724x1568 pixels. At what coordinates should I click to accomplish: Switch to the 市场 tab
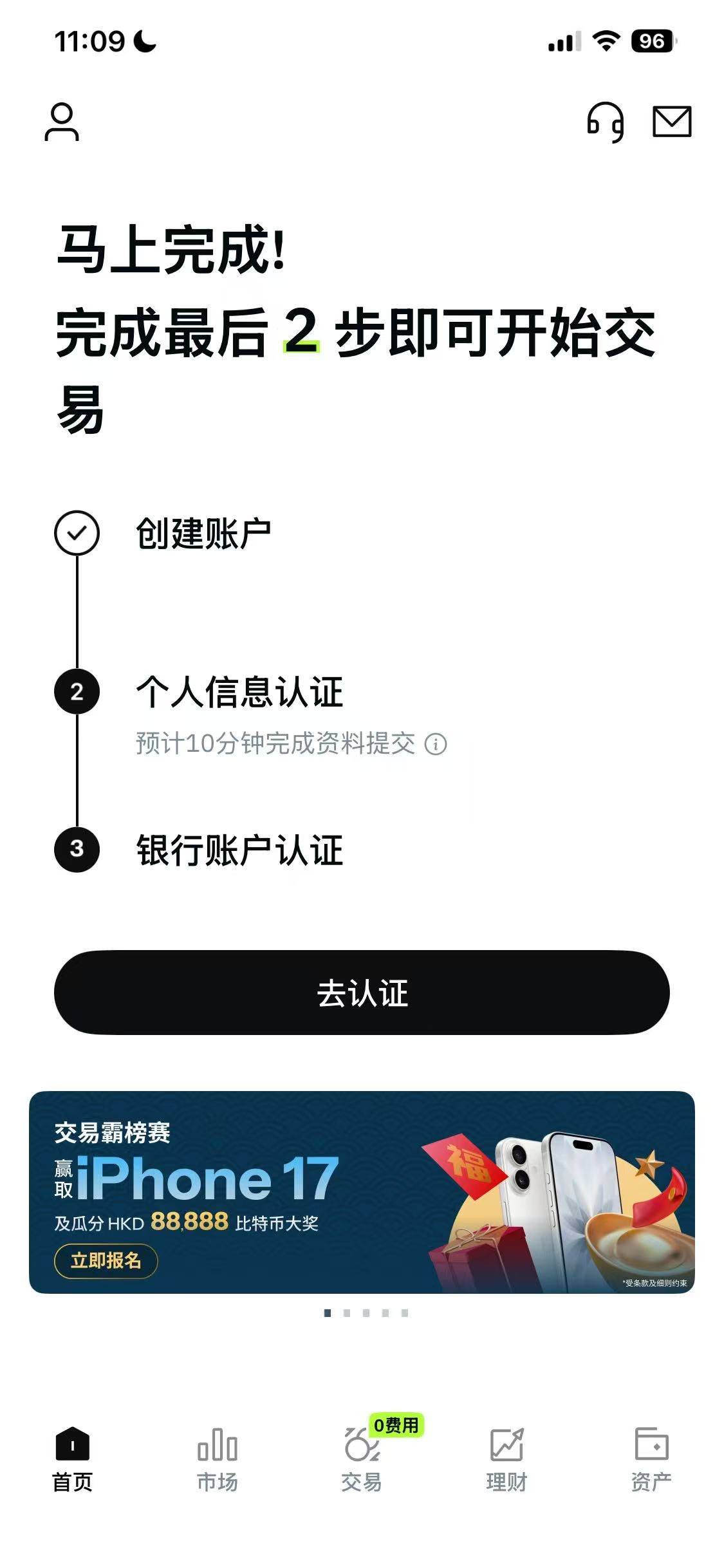[x=217, y=1459]
